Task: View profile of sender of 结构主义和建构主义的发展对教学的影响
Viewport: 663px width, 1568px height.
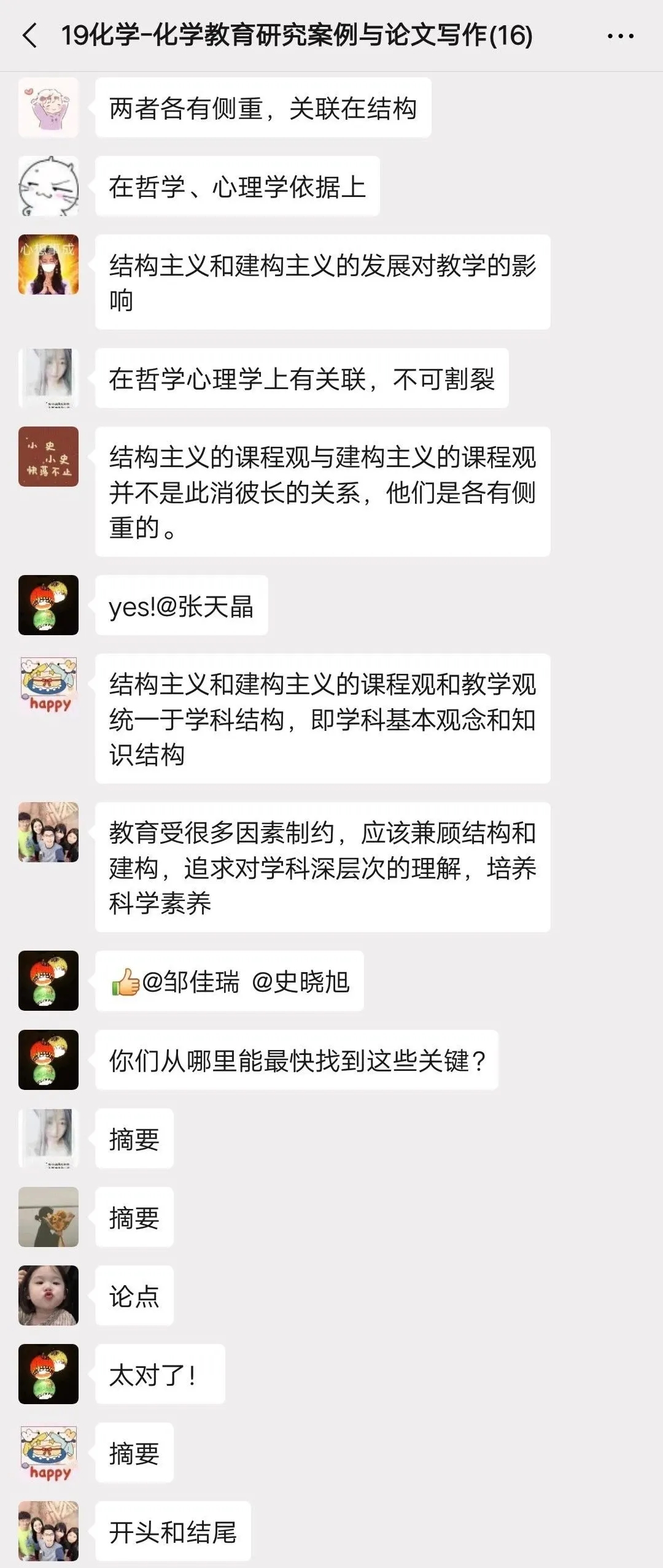Action: point(48,265)
